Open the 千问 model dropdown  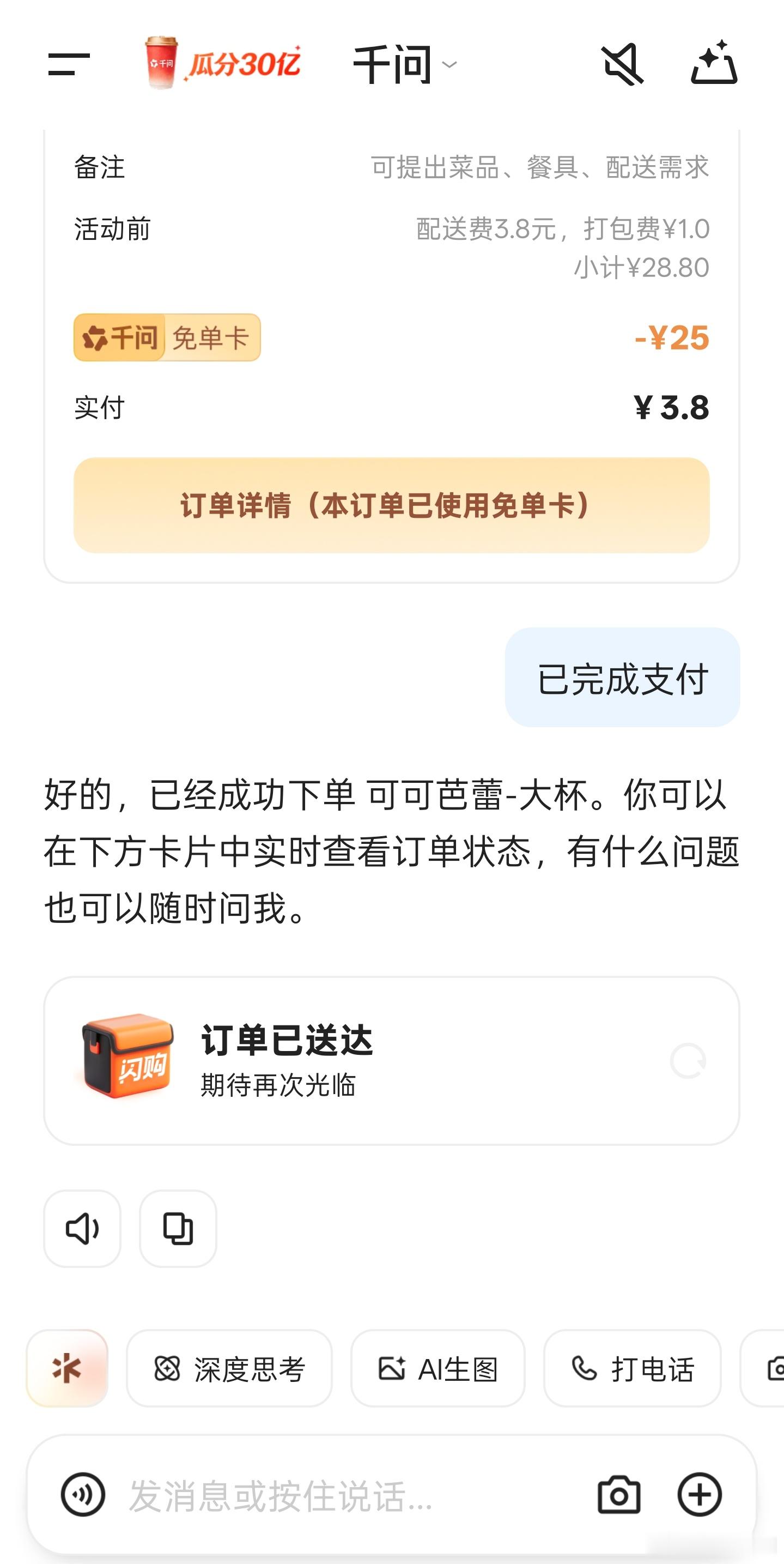[x=400, y=65]
